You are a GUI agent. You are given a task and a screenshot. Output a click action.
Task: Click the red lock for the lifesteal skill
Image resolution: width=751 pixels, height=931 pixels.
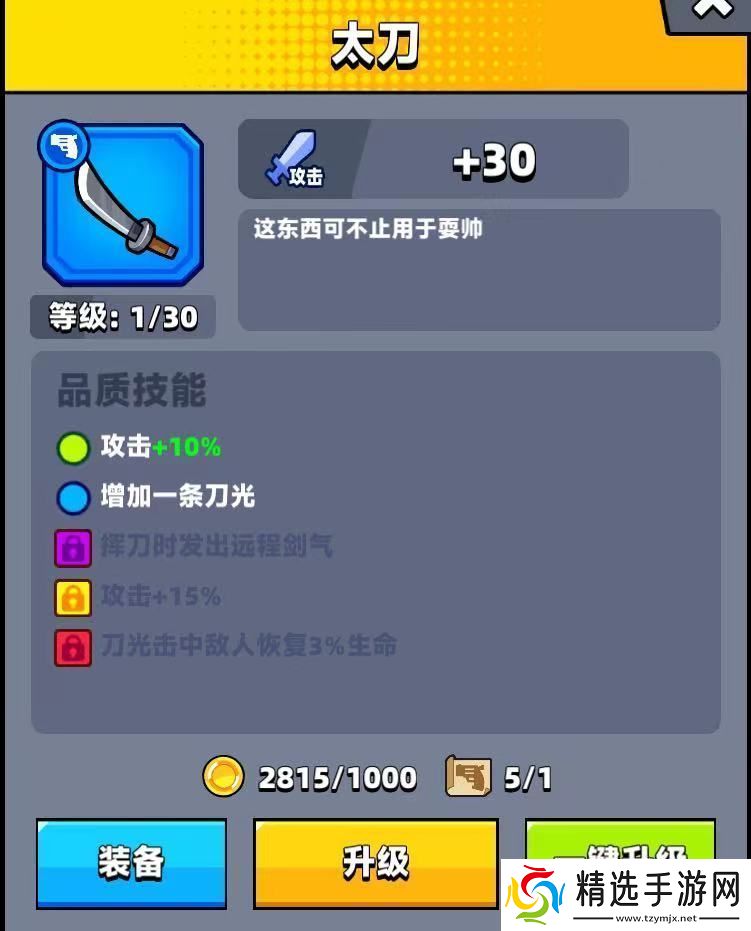coord(72,646)
